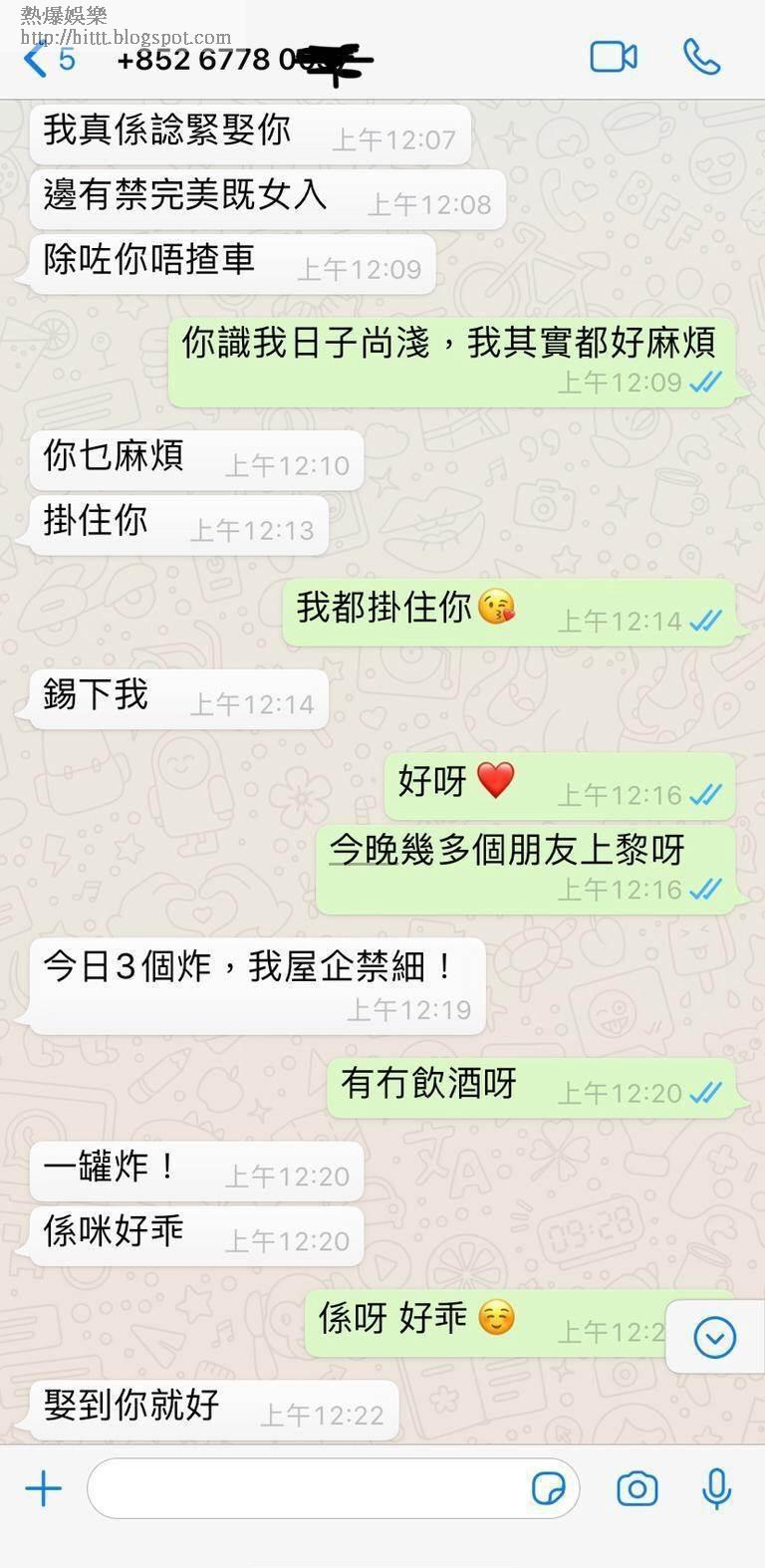Go back to the chat list
This screenshot has height=1568, width=765.
pyautogui.click(x=47, y=59)
